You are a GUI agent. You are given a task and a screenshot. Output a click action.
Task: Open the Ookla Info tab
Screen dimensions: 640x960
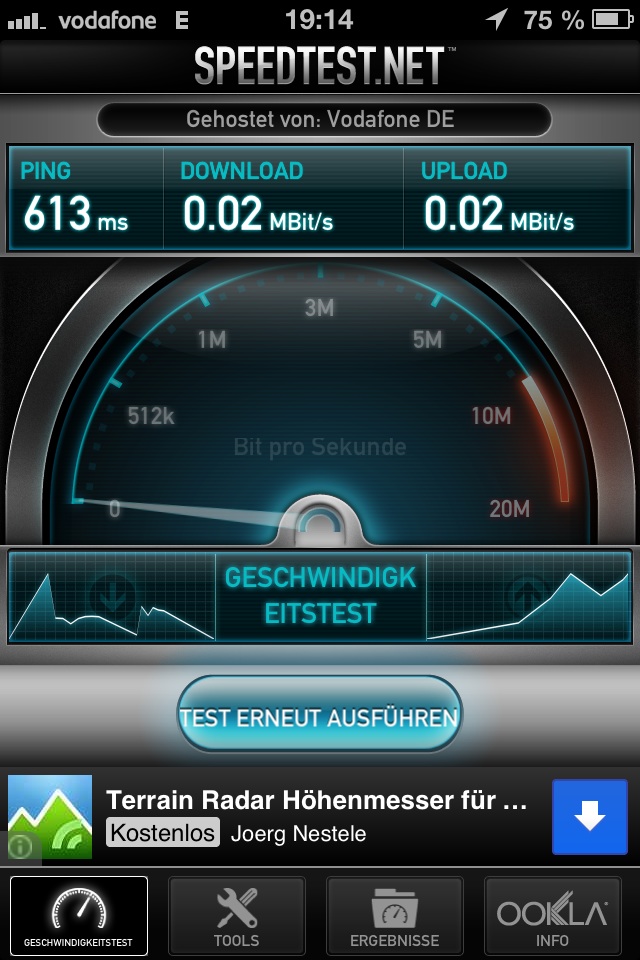[553, 917]
